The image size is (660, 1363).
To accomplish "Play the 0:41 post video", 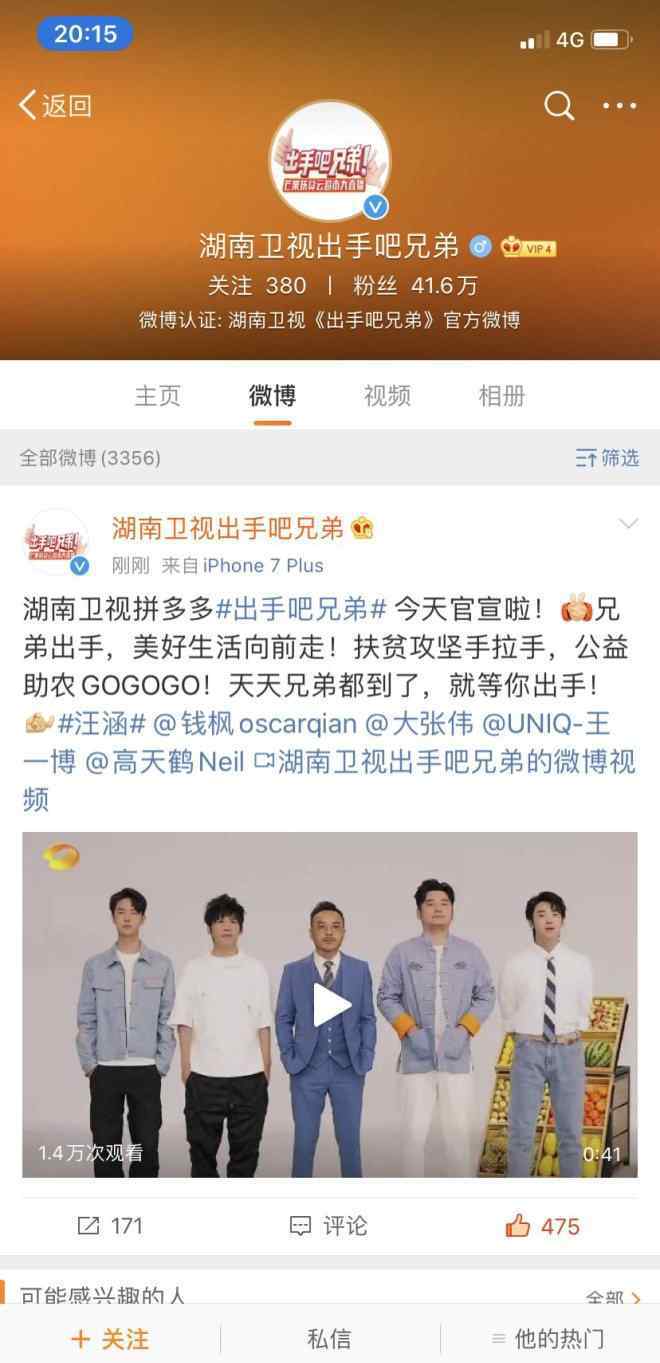I will [330, 1004].
